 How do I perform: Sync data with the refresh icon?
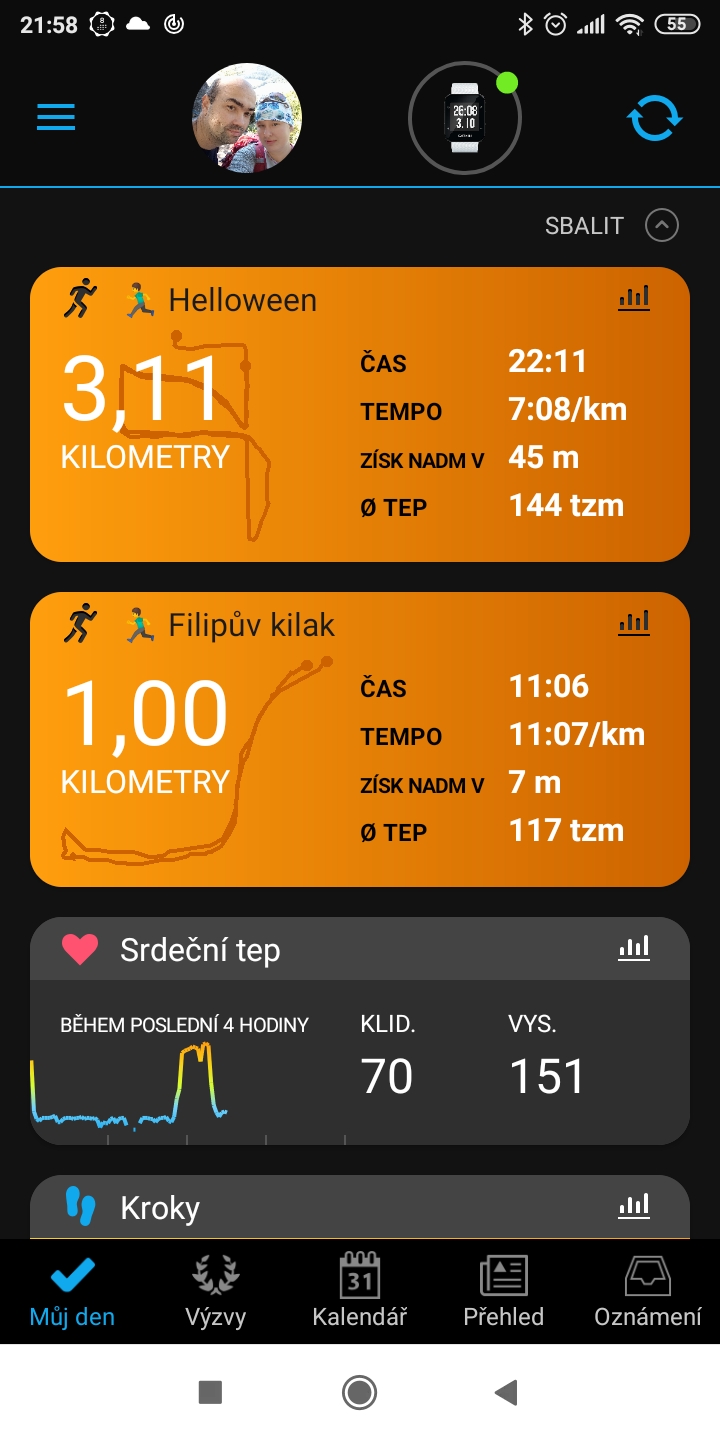pyautogui.click(x=654, y=118)
